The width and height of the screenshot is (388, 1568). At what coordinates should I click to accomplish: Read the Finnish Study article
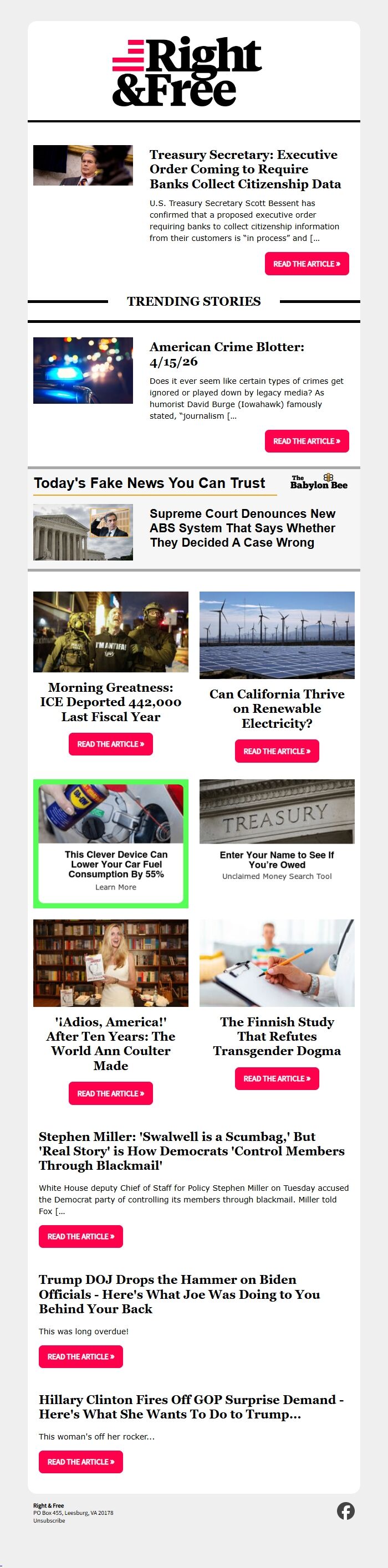277,1078
